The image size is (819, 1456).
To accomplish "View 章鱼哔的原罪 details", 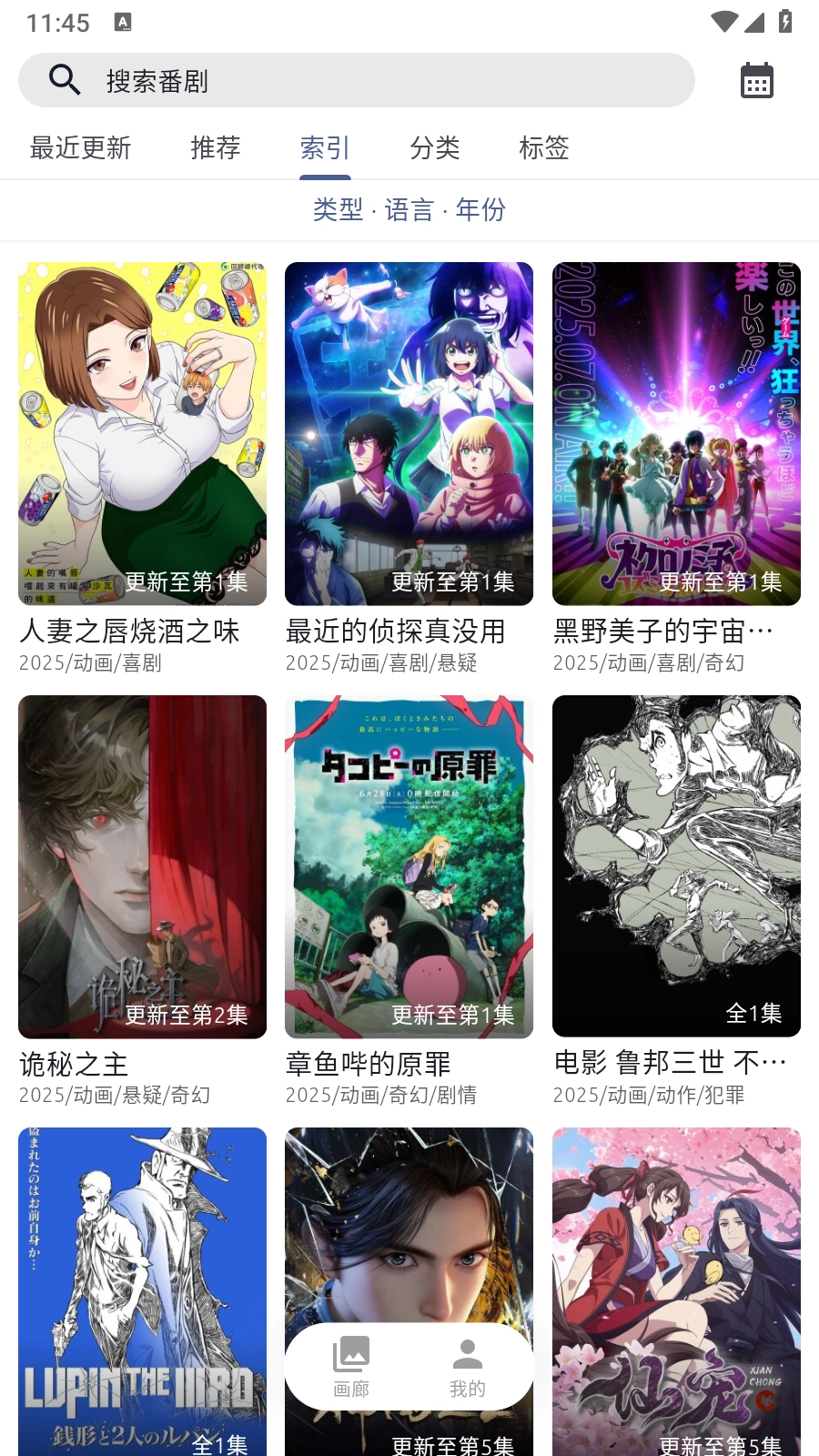I will (x=409, y=866).
